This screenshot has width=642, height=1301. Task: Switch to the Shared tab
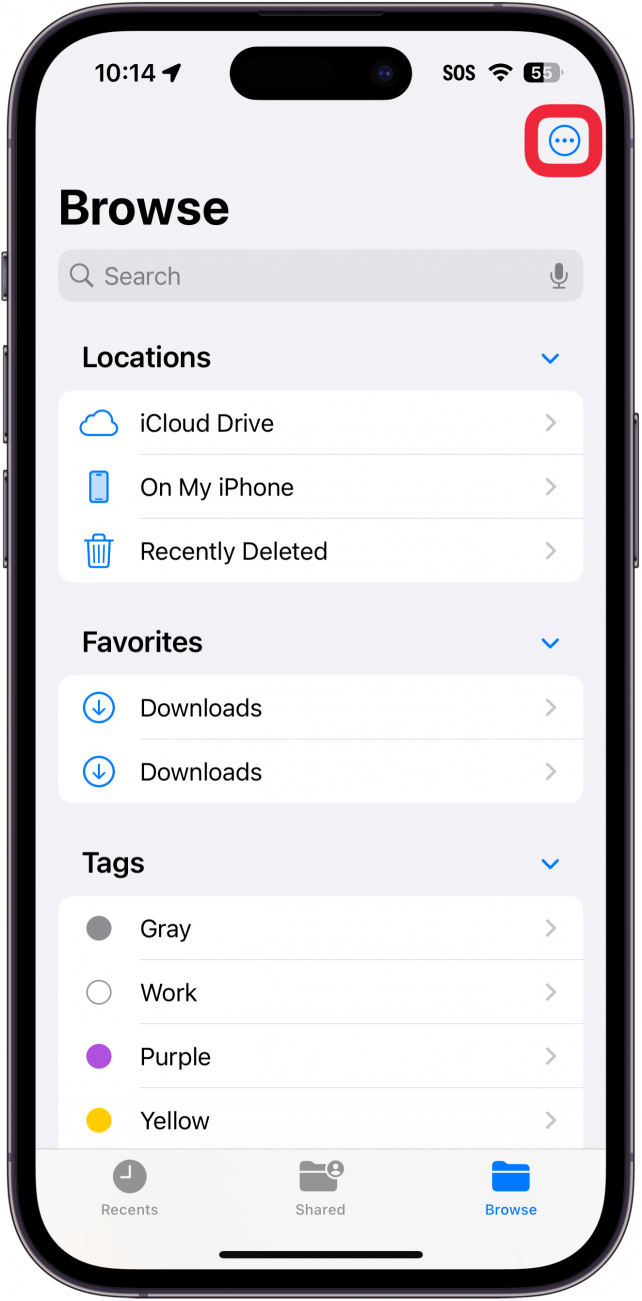click(320, 1188)
